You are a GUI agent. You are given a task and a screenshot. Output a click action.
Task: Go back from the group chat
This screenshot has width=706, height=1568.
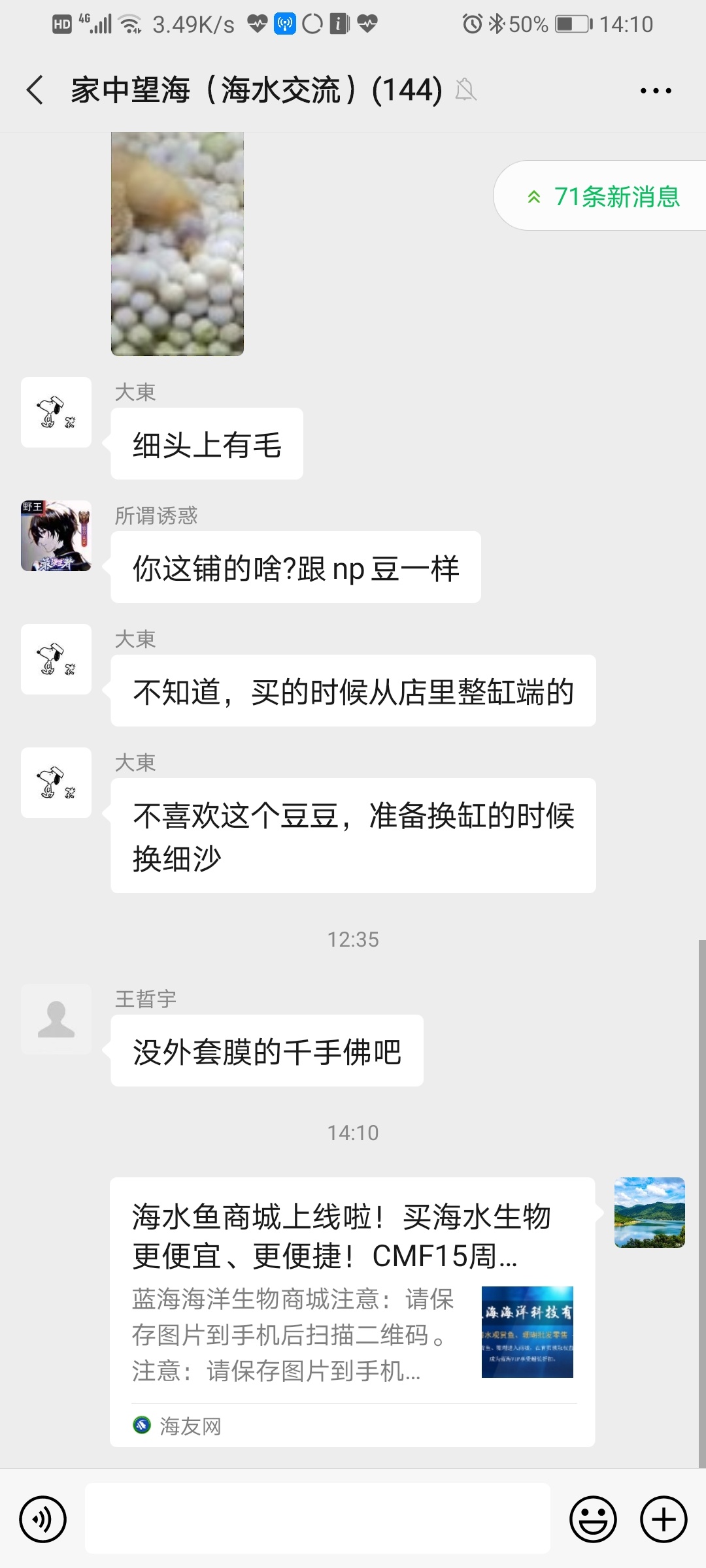[35, 90]
